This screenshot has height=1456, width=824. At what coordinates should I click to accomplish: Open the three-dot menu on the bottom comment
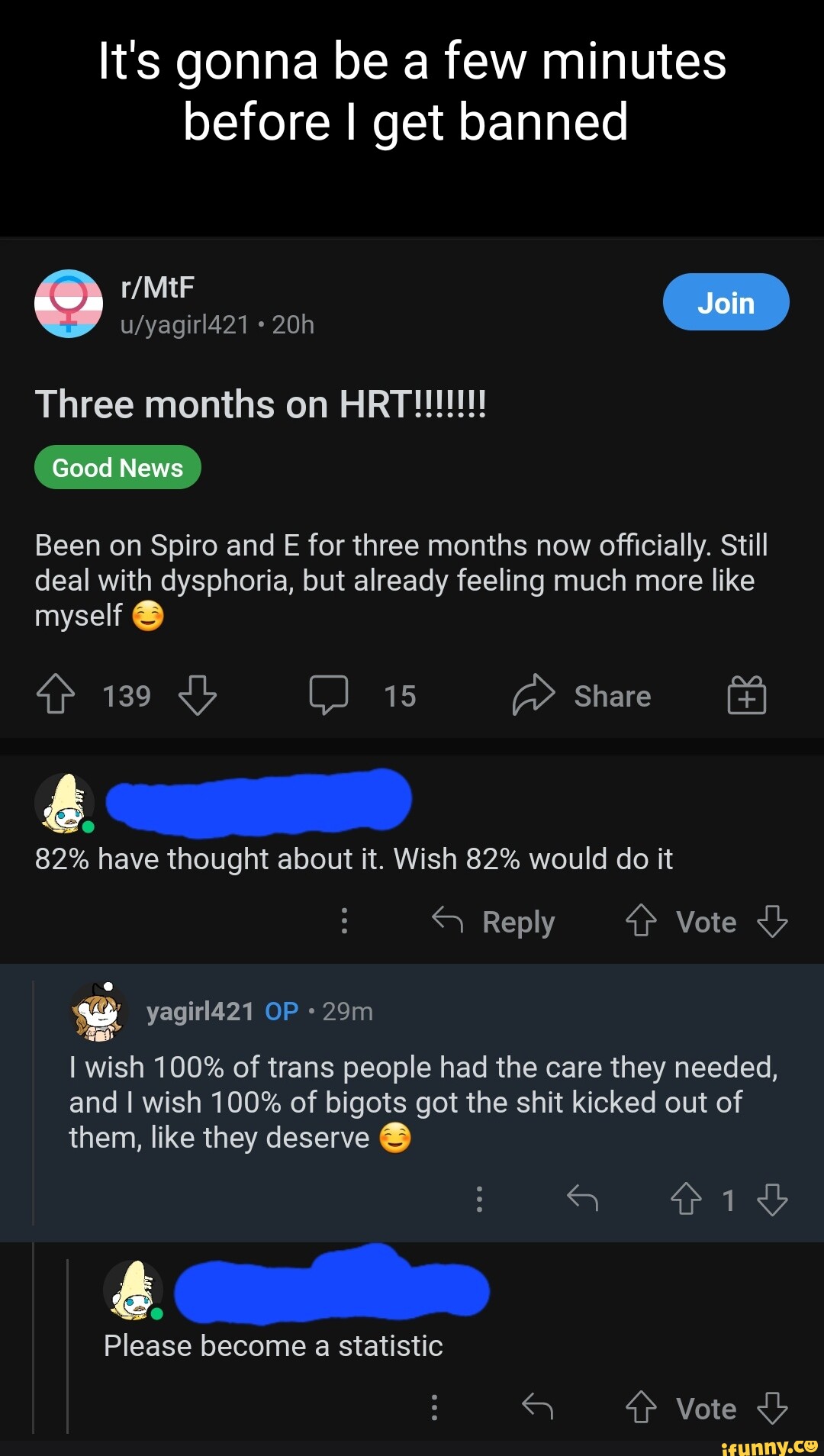pyautogui.click(x=434, y=1409)
